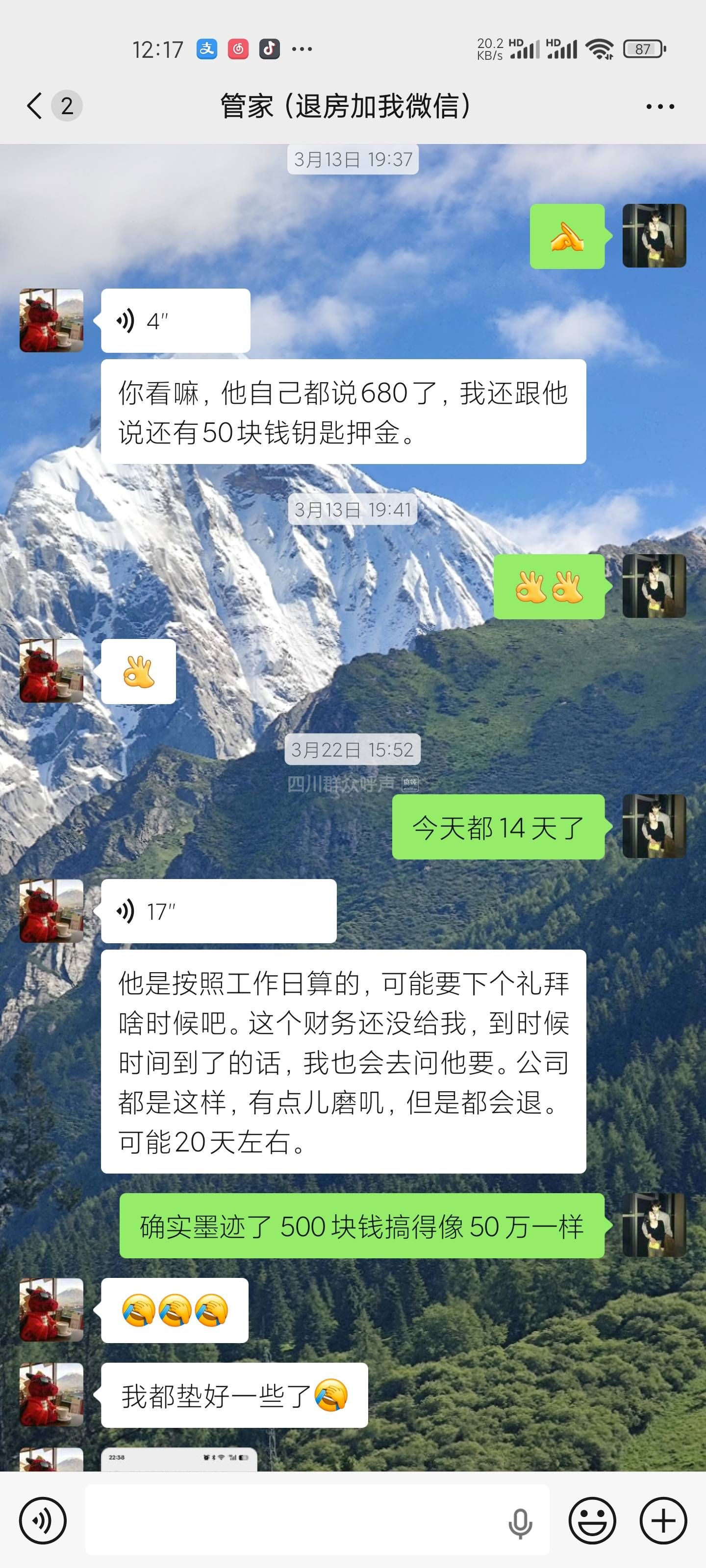Viewport: 706px width, 1568px height.
Task: Switch to voice input mode
Action: click(43, 1520)
